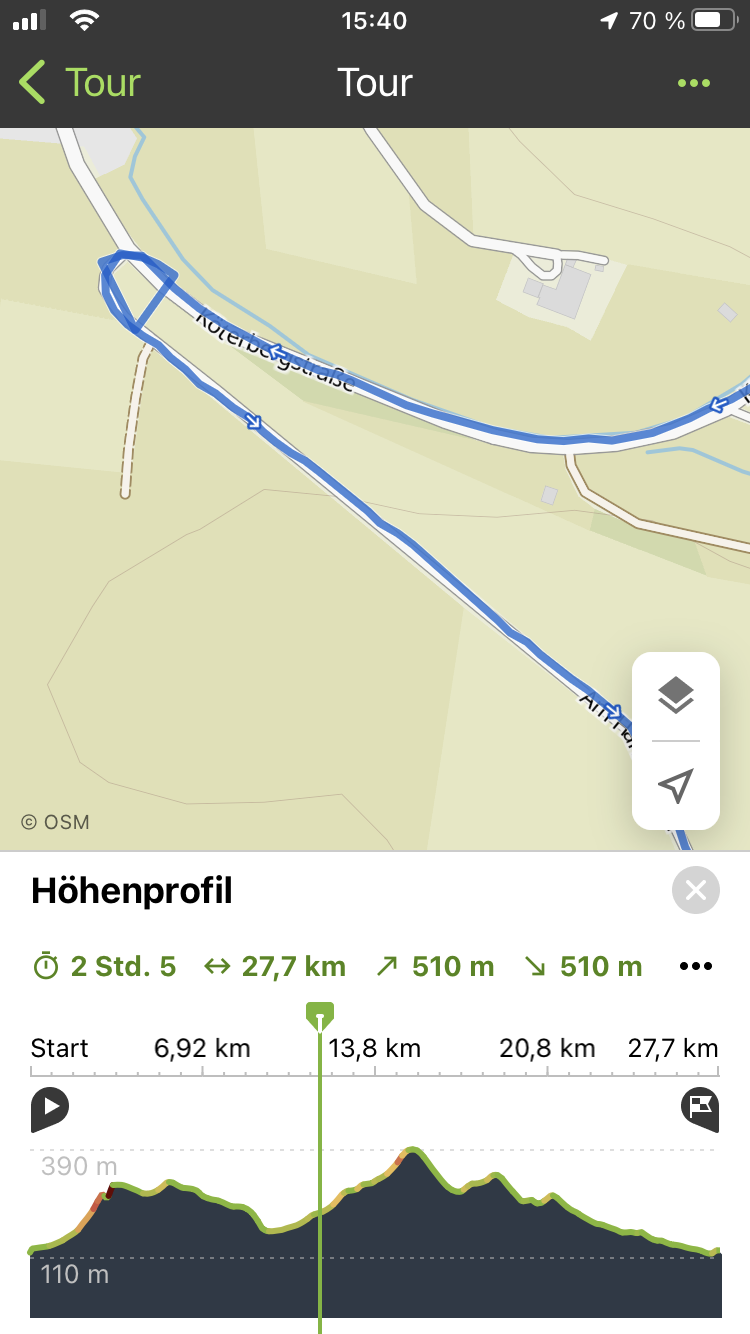Viewport: 750px width, 1334px height.
Task: Tap the green elevation profile position handle
Action: coord(320,1015)
